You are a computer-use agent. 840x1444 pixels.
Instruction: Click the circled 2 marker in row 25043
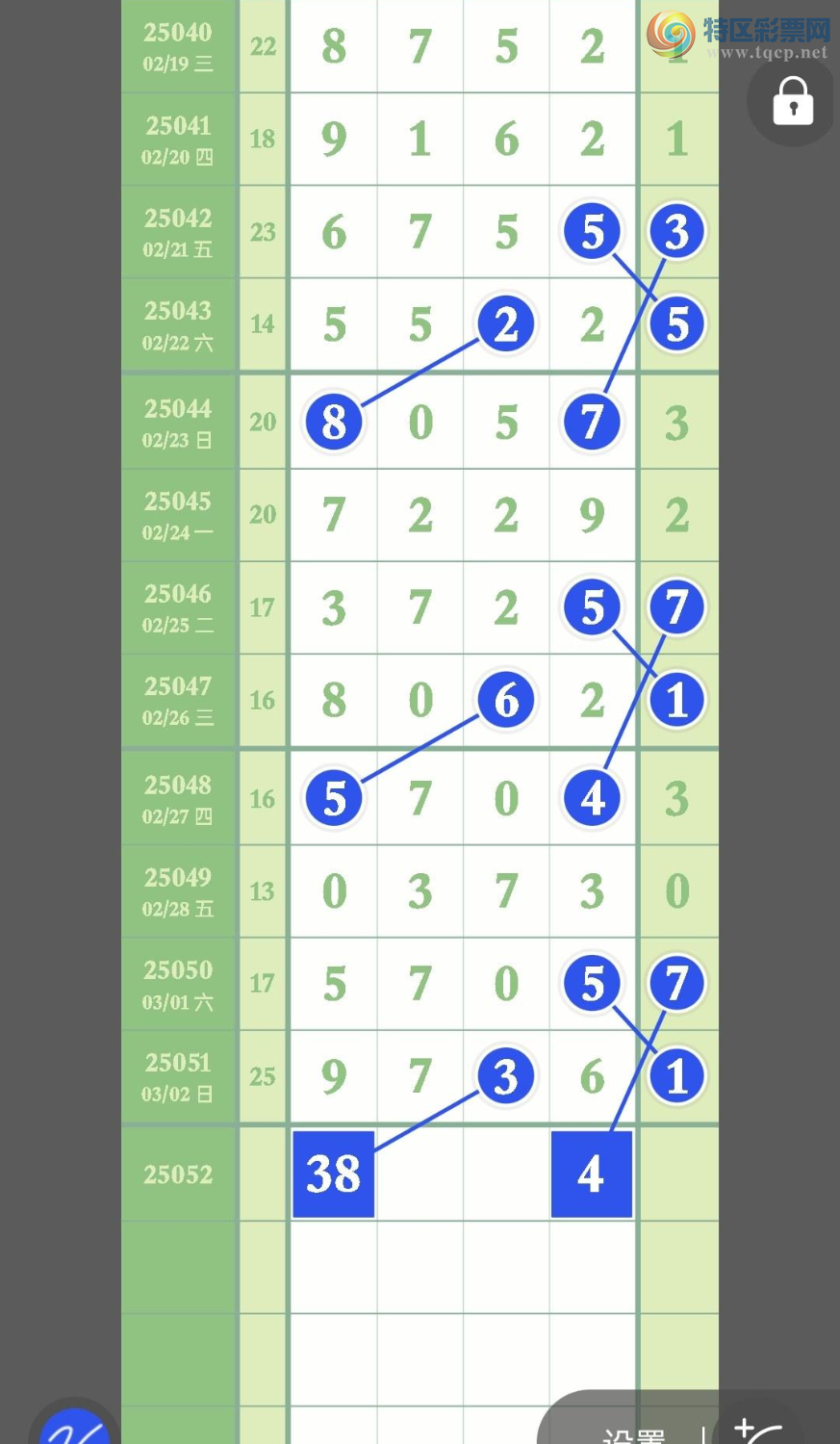coord(505,324)
